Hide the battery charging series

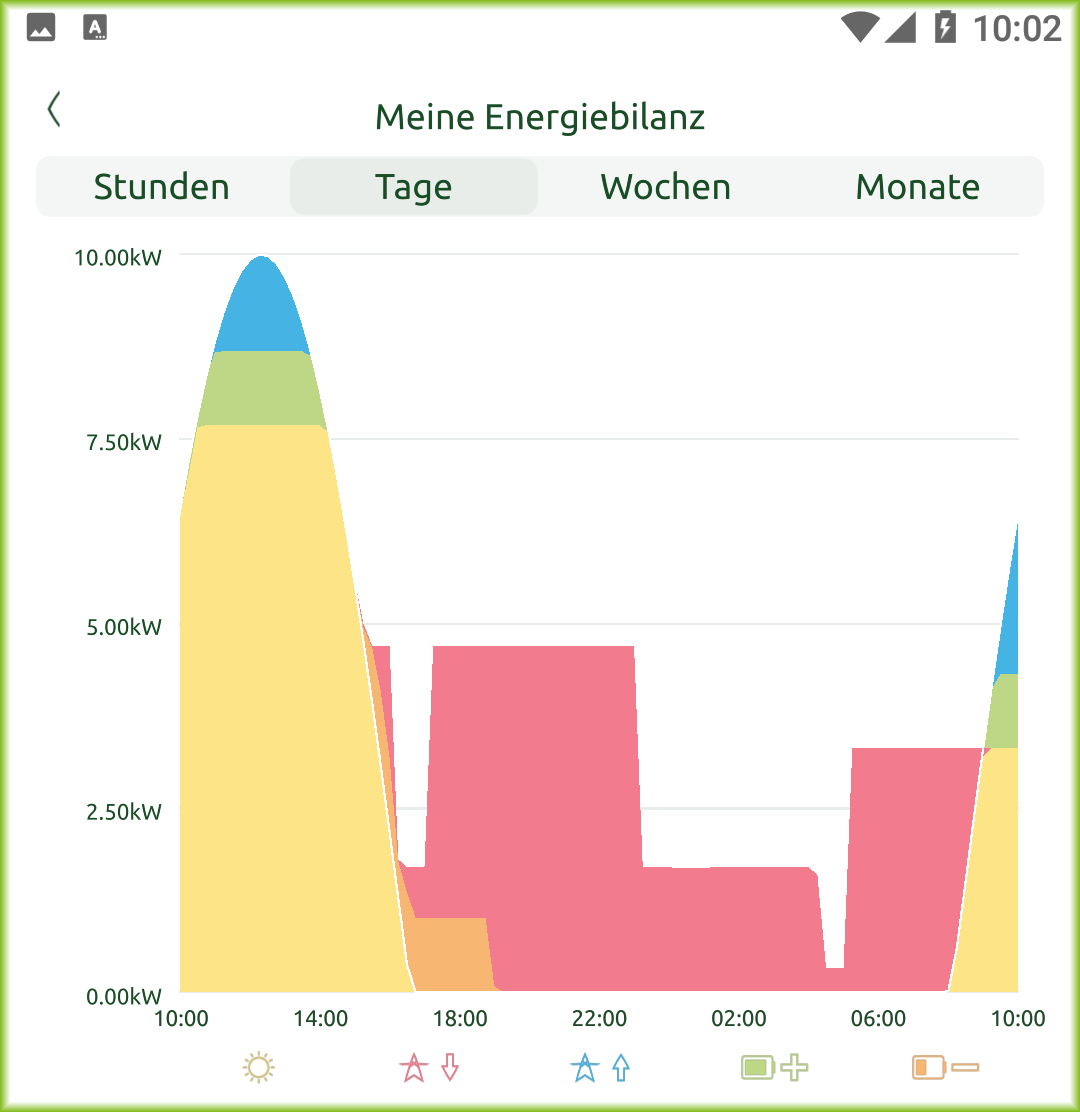pyautogui.click(x=775, y=1067)
